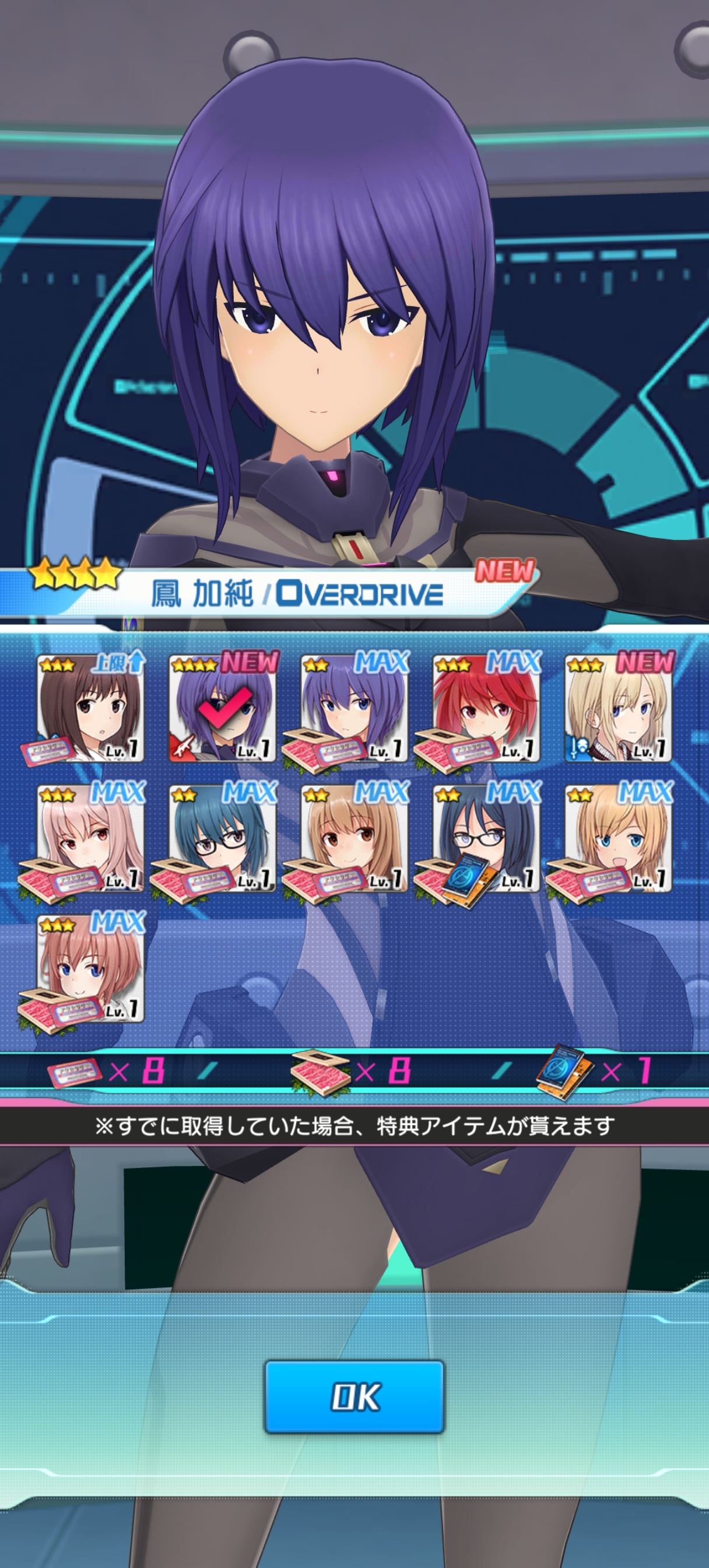Select the pink-haired three-star MAX card
The image size is (709, 1568).
[x=90, y=838]
